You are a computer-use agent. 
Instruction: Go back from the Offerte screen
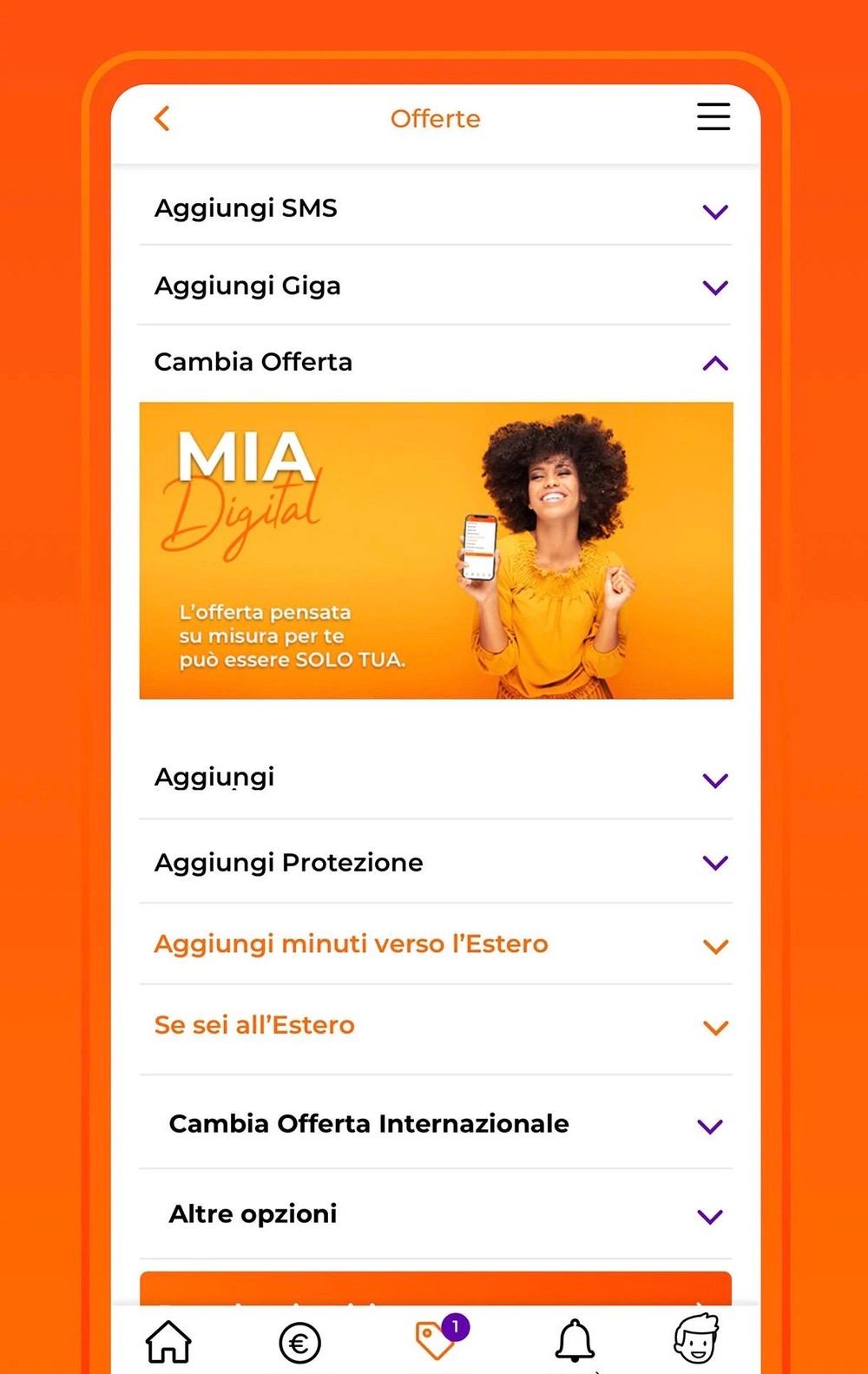(x=162, y=118)
